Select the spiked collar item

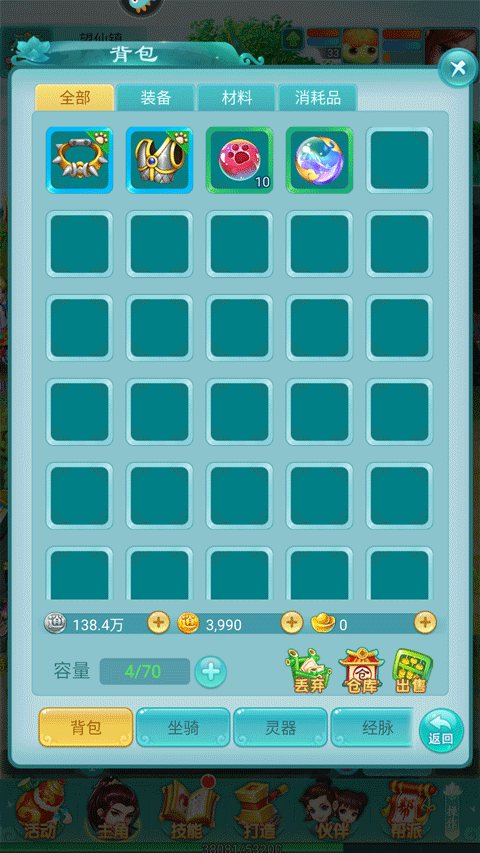[x=79, y=160]
